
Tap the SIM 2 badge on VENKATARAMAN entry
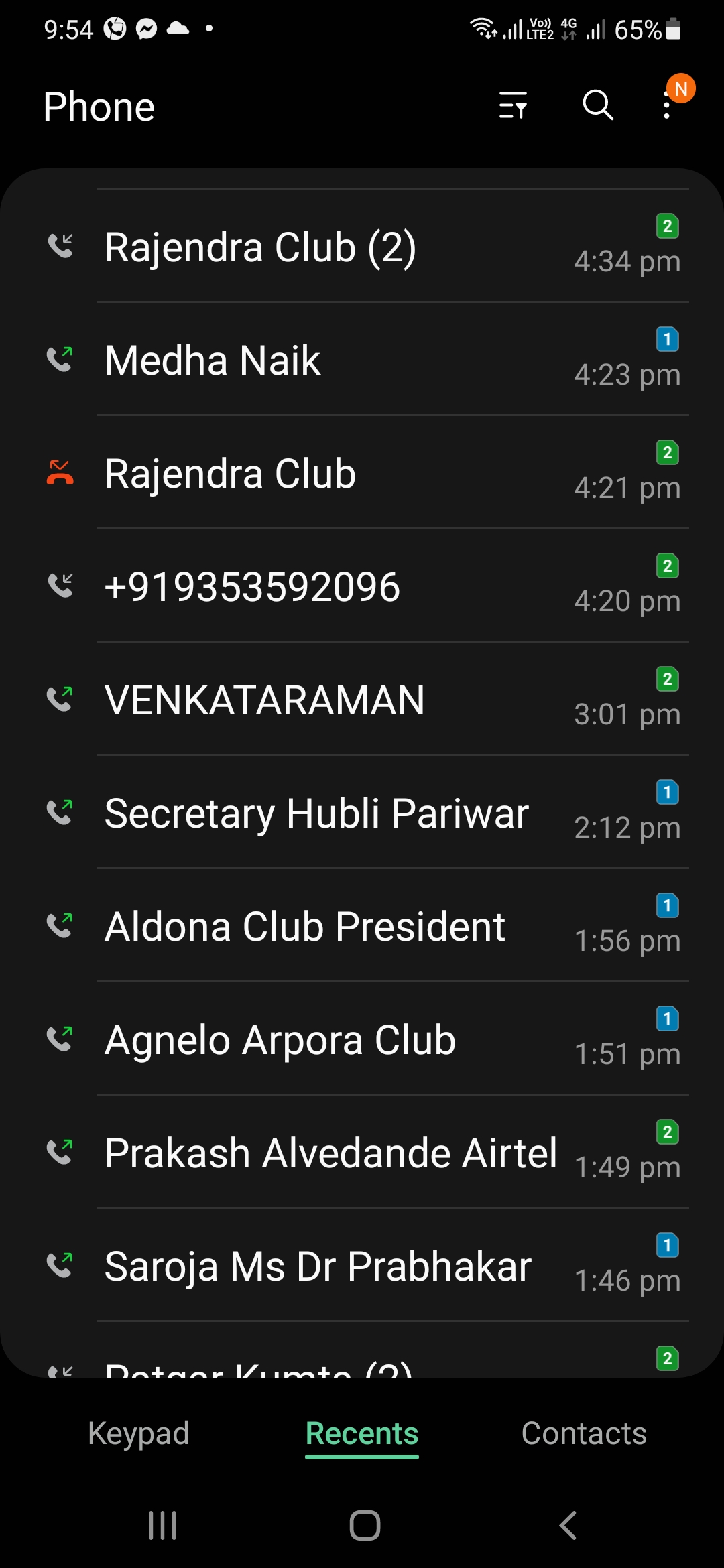click(668, 679)
